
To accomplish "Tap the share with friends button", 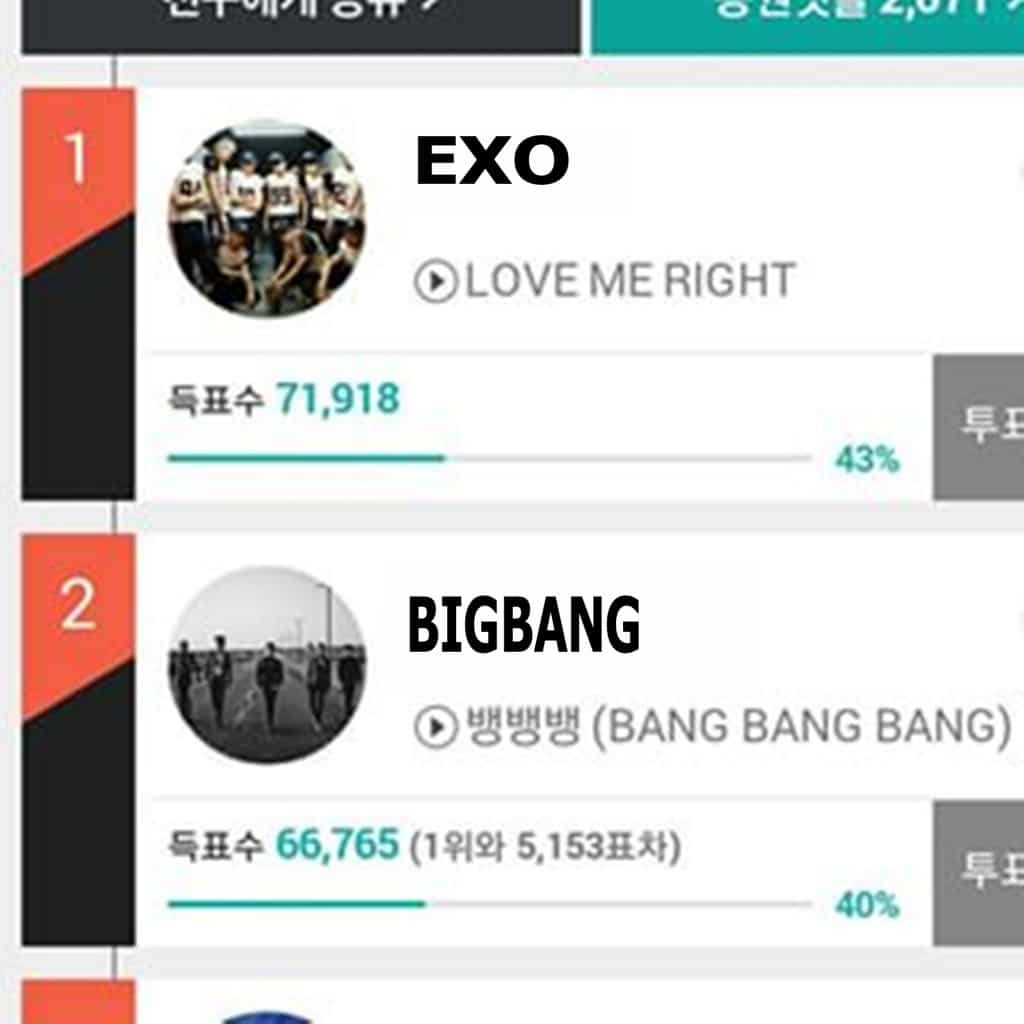I will tap(300, 22).
